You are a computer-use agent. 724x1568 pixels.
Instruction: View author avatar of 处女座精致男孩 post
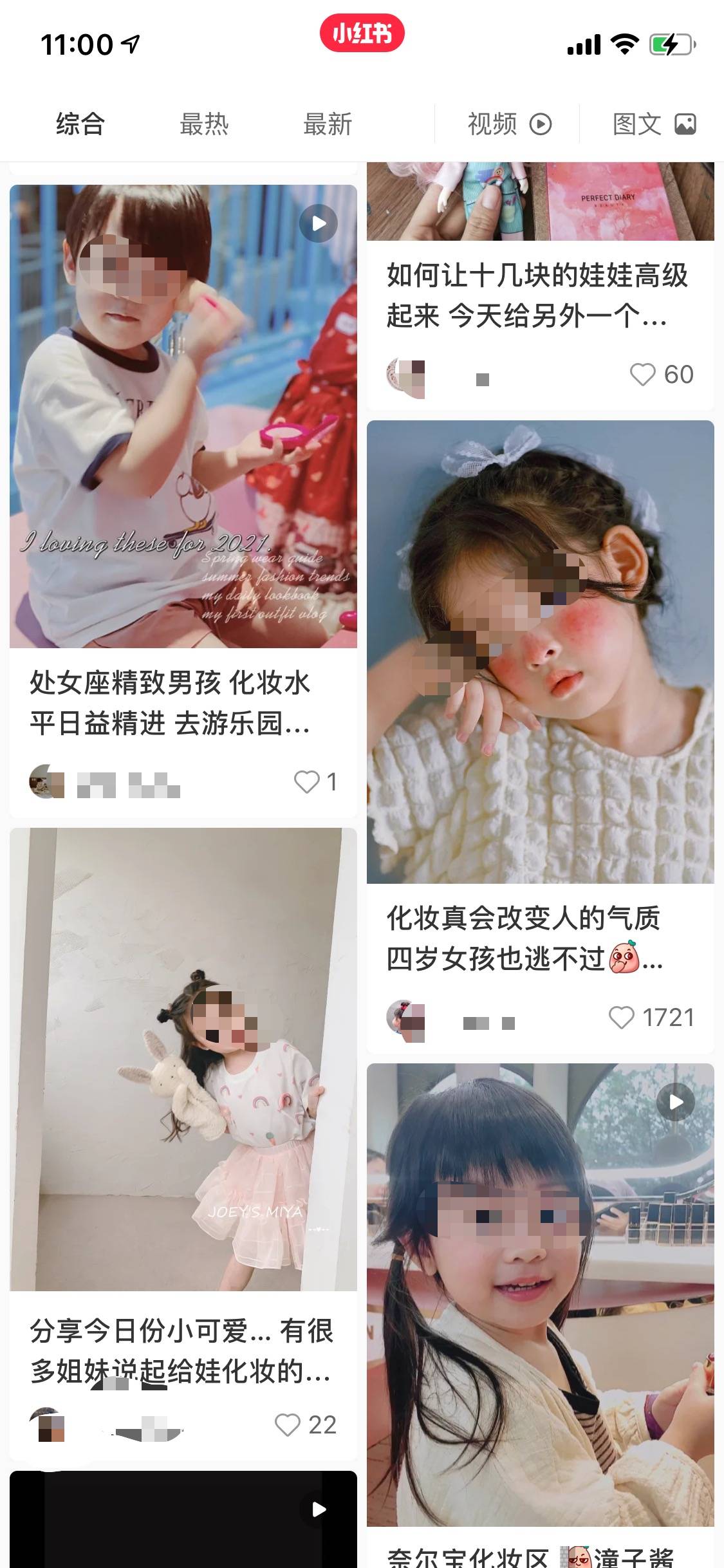(x=47, y=782)
